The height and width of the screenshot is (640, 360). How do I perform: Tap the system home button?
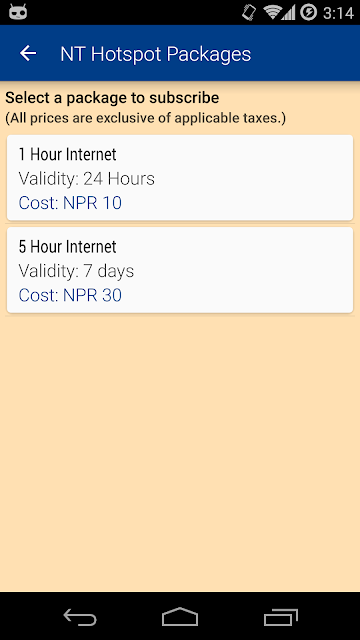(180, 616)
